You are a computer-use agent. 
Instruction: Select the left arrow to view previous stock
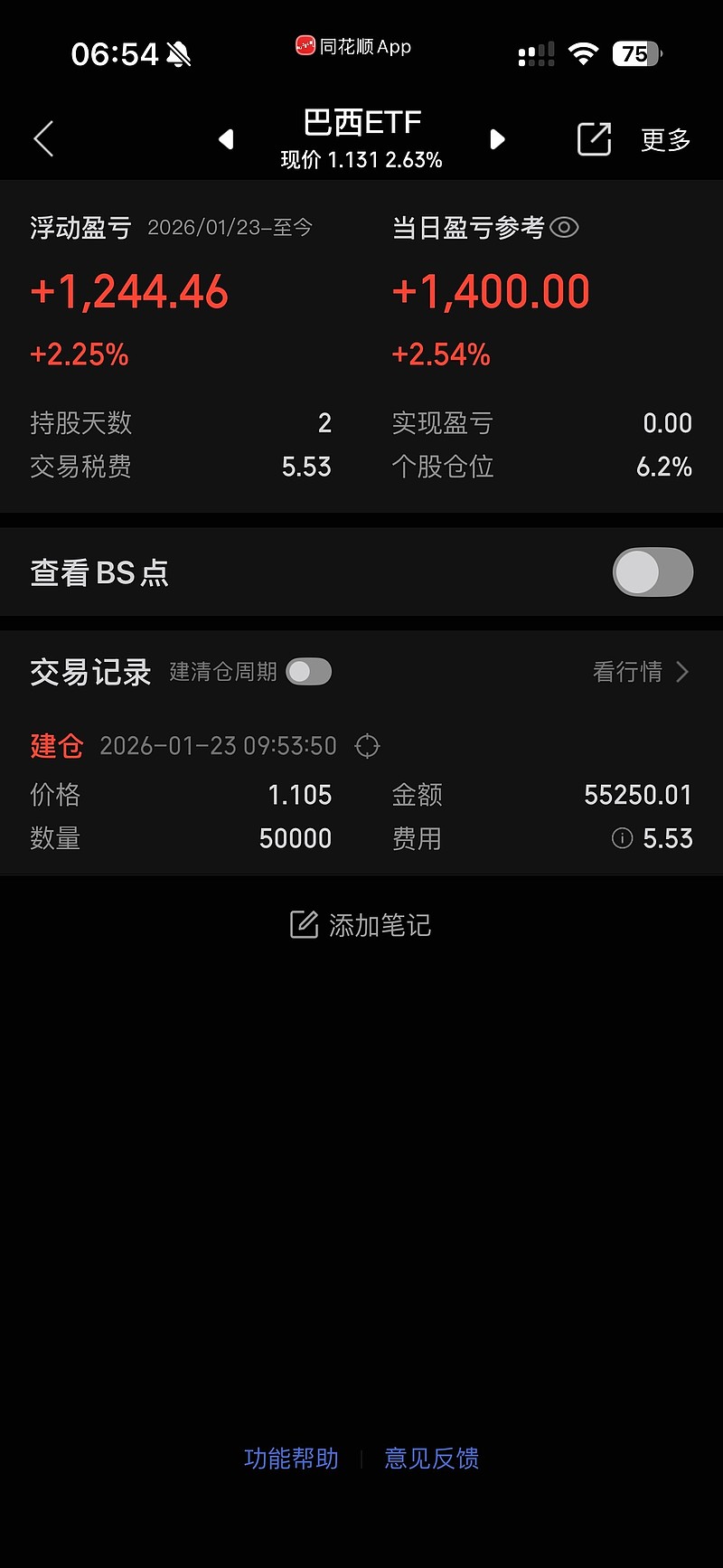(x=226, y=138)
